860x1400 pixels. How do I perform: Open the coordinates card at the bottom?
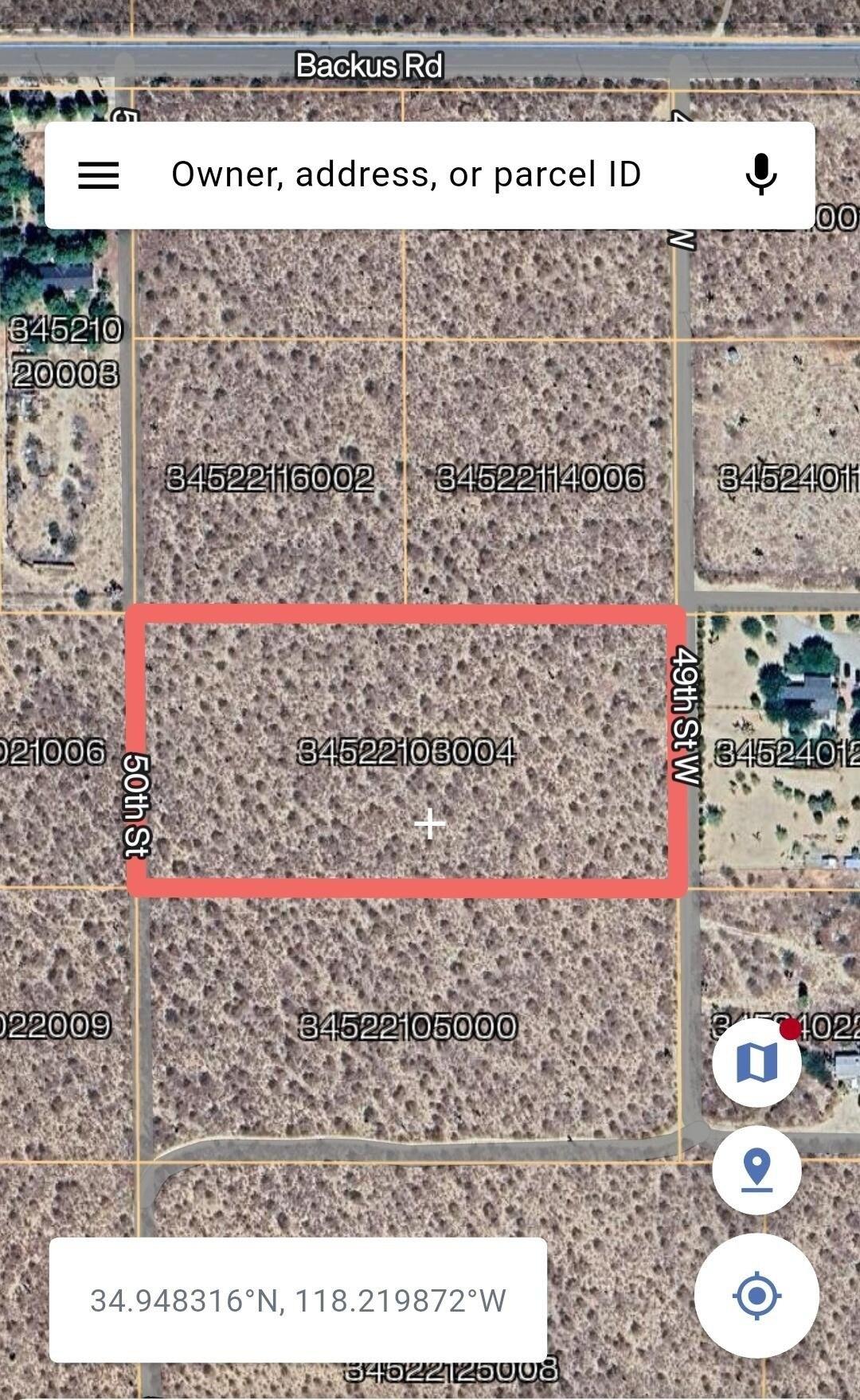pyautogui.click(x=298, y=1300)
